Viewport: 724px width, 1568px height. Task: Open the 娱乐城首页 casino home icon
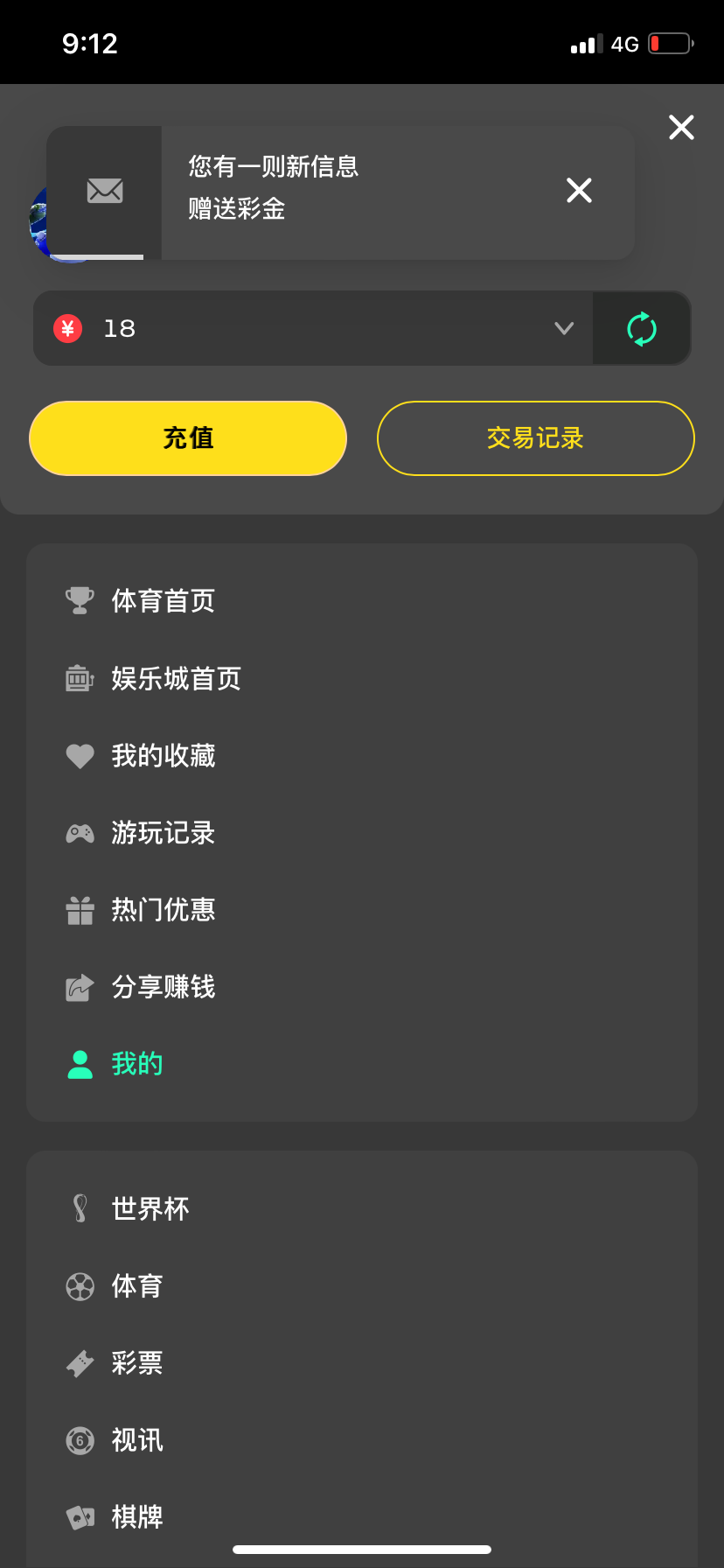coord(80,678)
